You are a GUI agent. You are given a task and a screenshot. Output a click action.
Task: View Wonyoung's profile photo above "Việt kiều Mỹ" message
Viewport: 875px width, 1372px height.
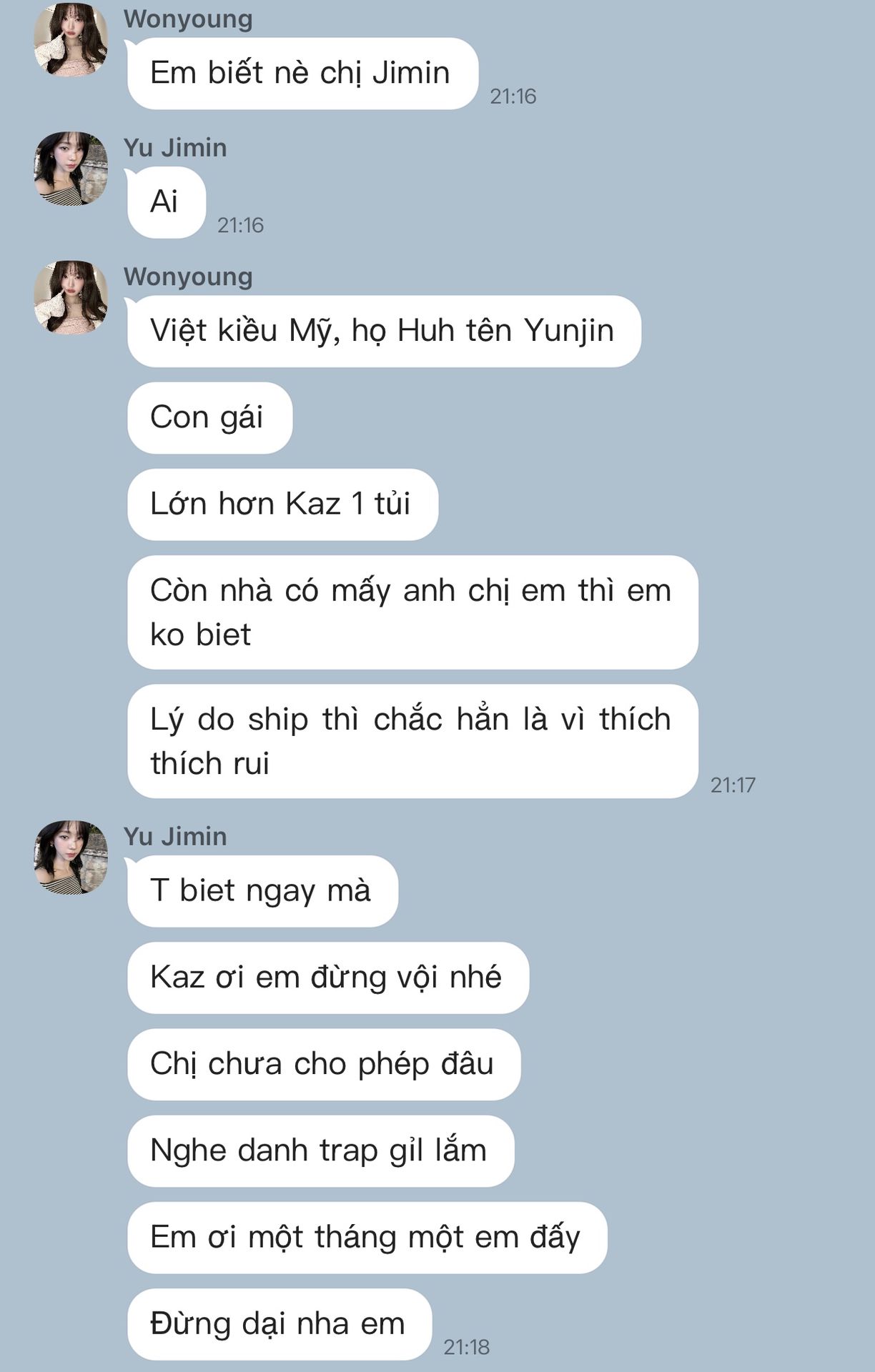[71, 297]
